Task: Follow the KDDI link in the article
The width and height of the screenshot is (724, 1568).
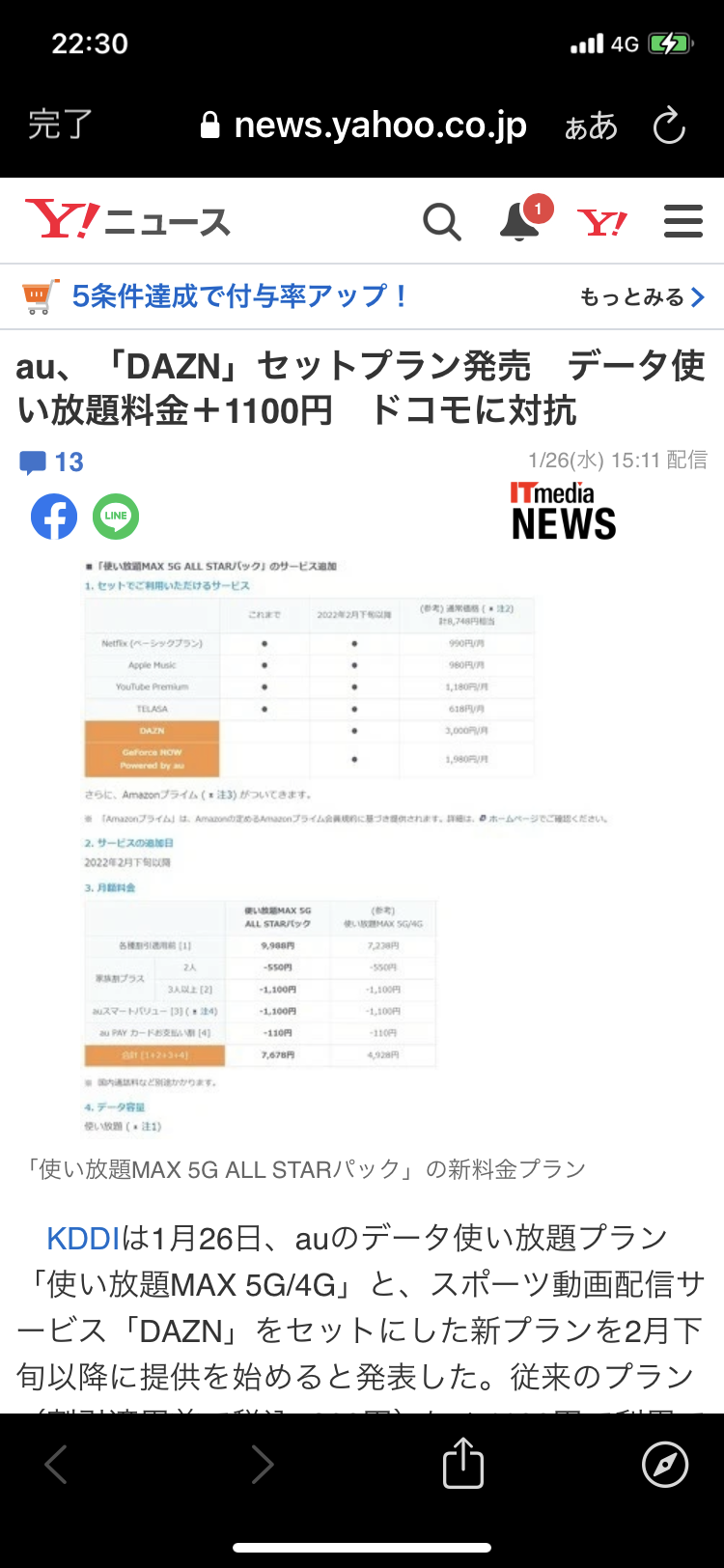Action: tap(83, 1238)
